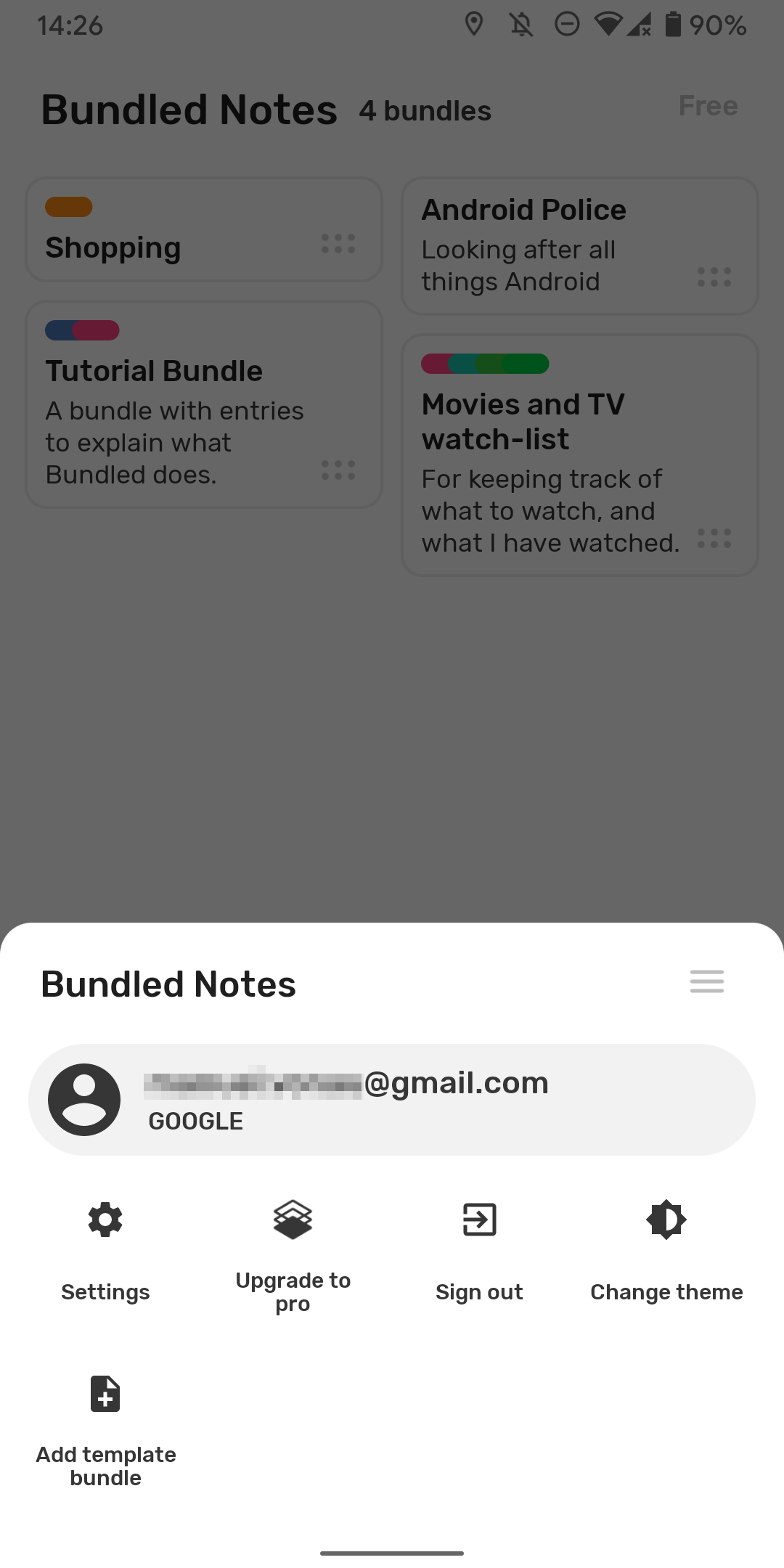This screenshot has height=1568, width=784.
Task: Tap the Change theme brightness icon
Action: [x=666, y=1220]
